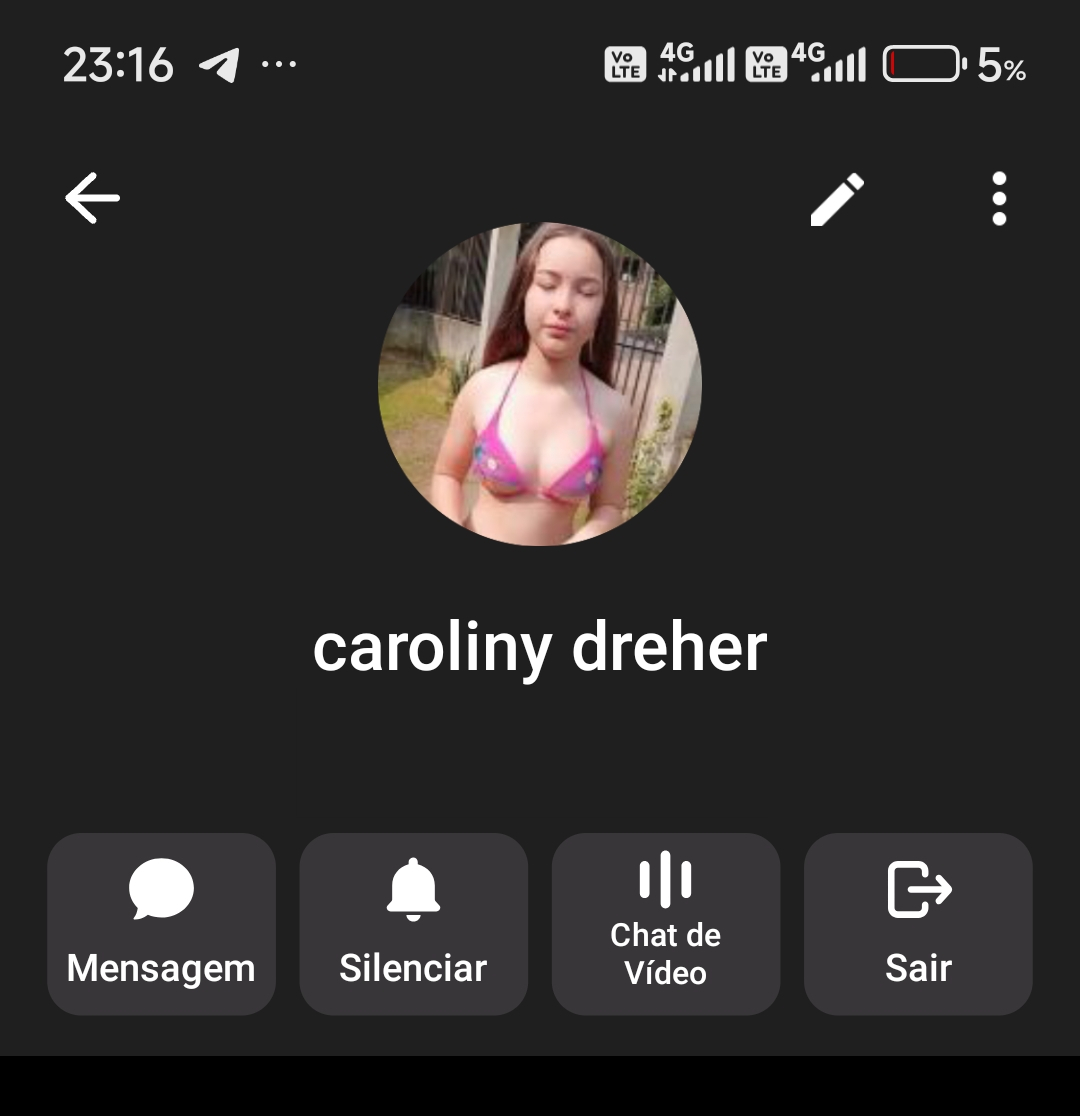Open the caroliny dreher profile photo

point(540,384)
